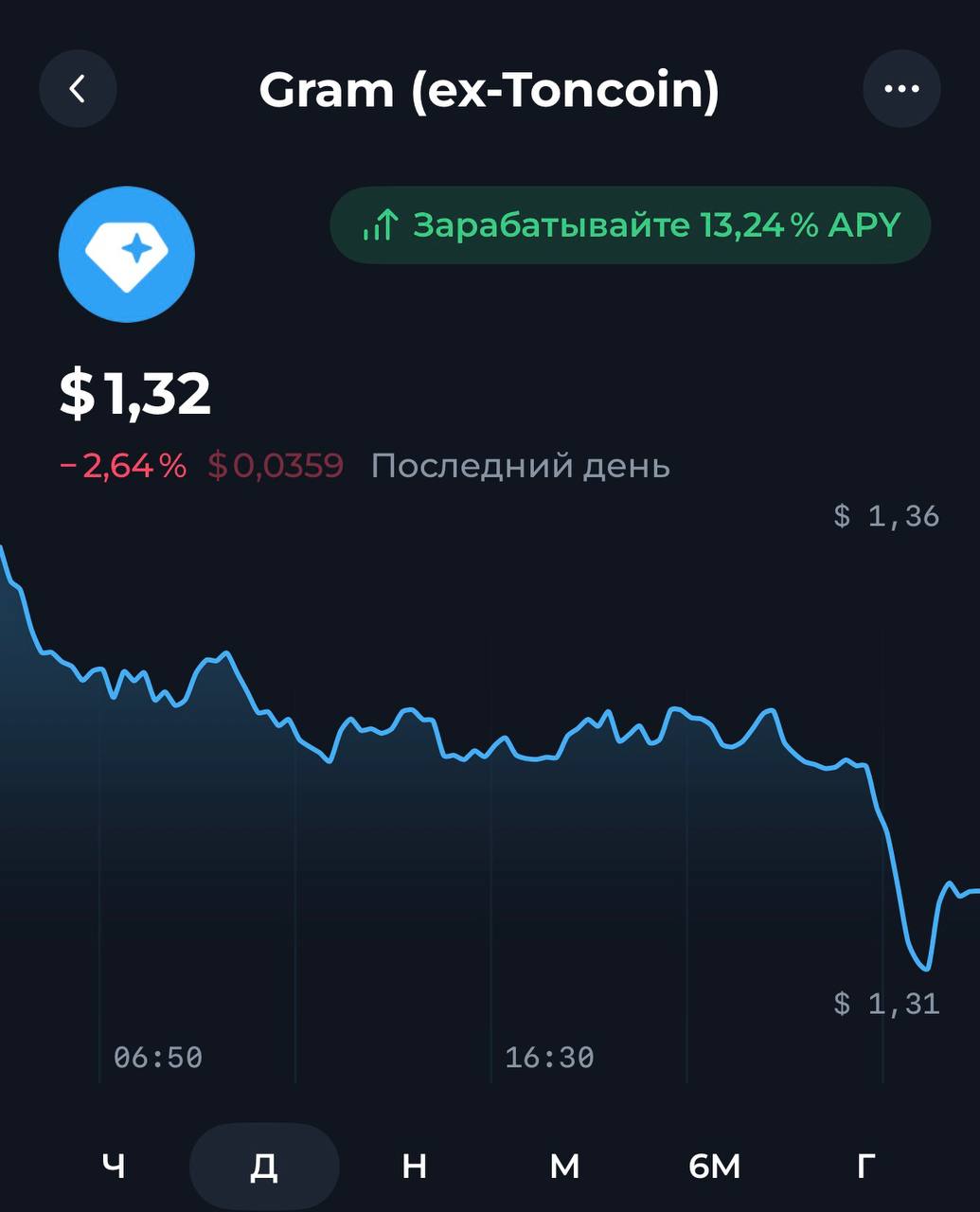Tap the Зарабатывайте 13,24% APY chip
The height and width of the screenshot is (1212, 980).
pos(631,225)
